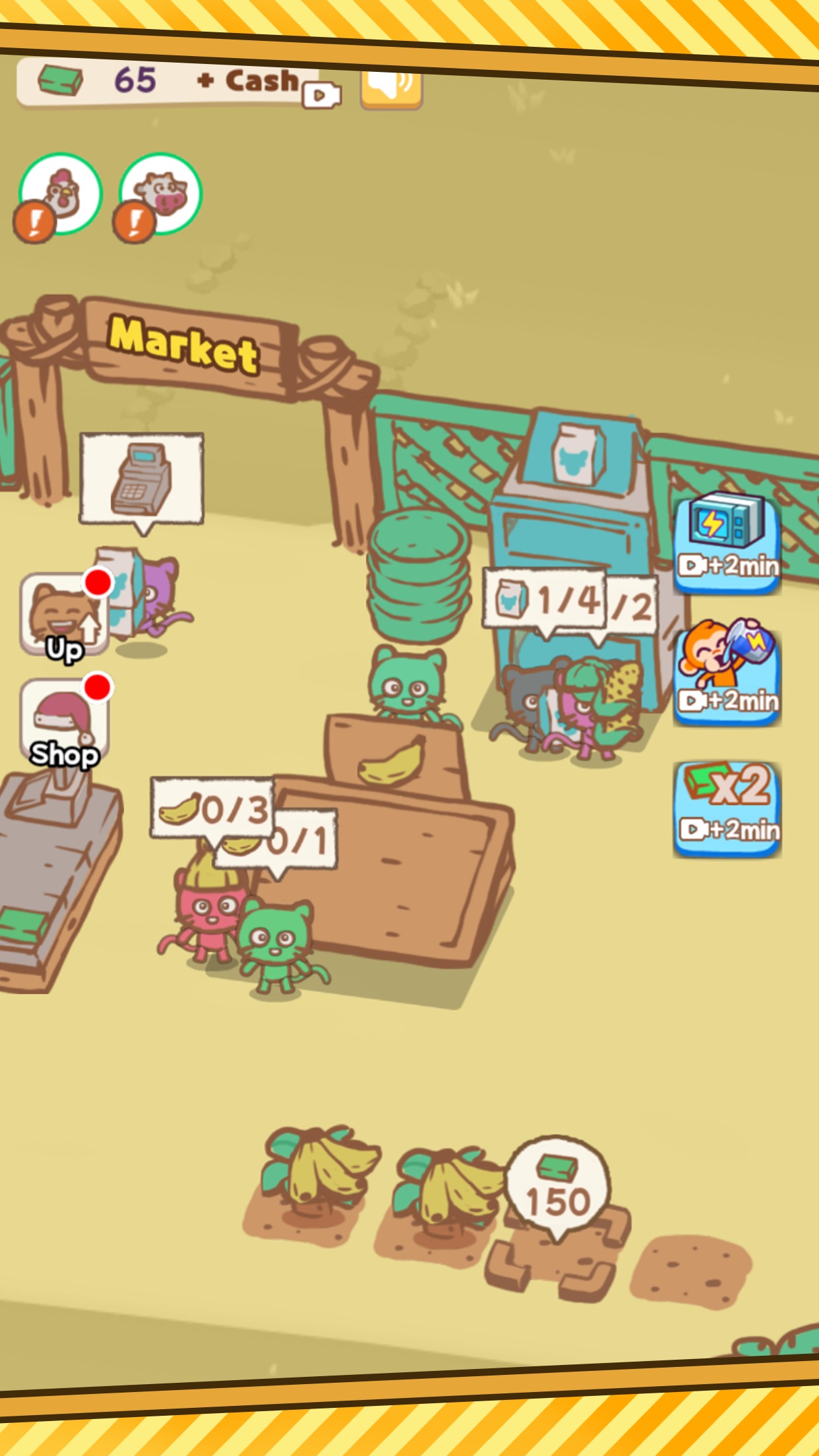
Task: Activate the microwave +2min boost
Action: pyautogui.click(x=727, y=543)
